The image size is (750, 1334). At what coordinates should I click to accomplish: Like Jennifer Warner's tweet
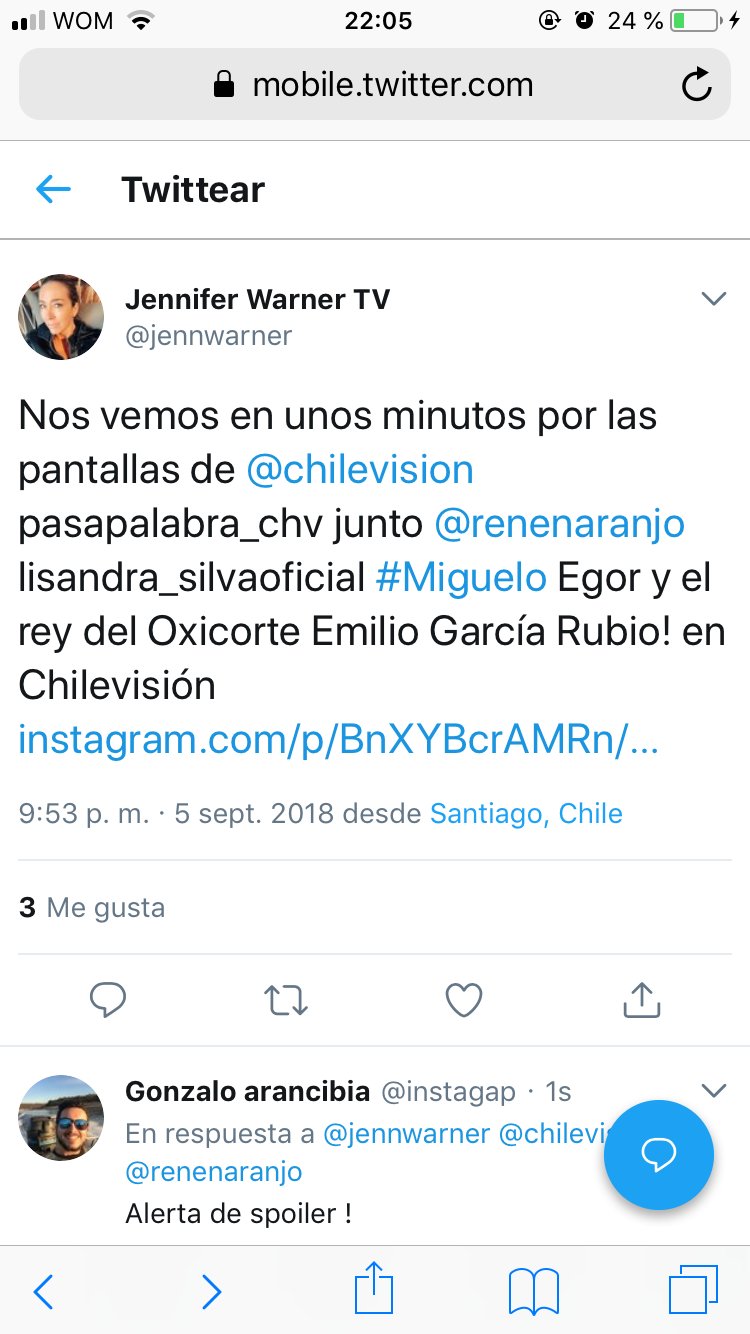pos(462,998)
